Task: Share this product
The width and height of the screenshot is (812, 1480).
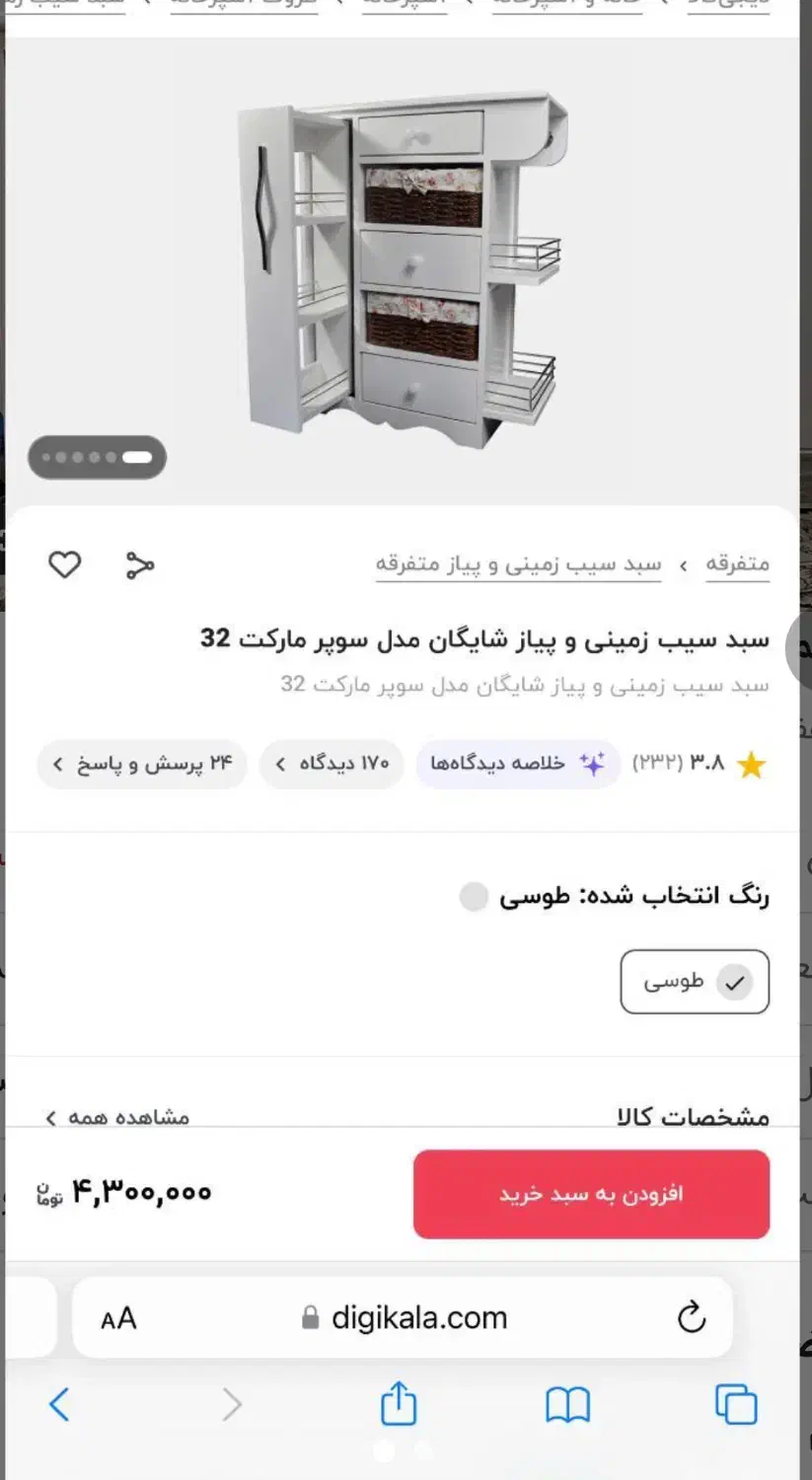Action: pyautogui.click(x=140, y=565)
